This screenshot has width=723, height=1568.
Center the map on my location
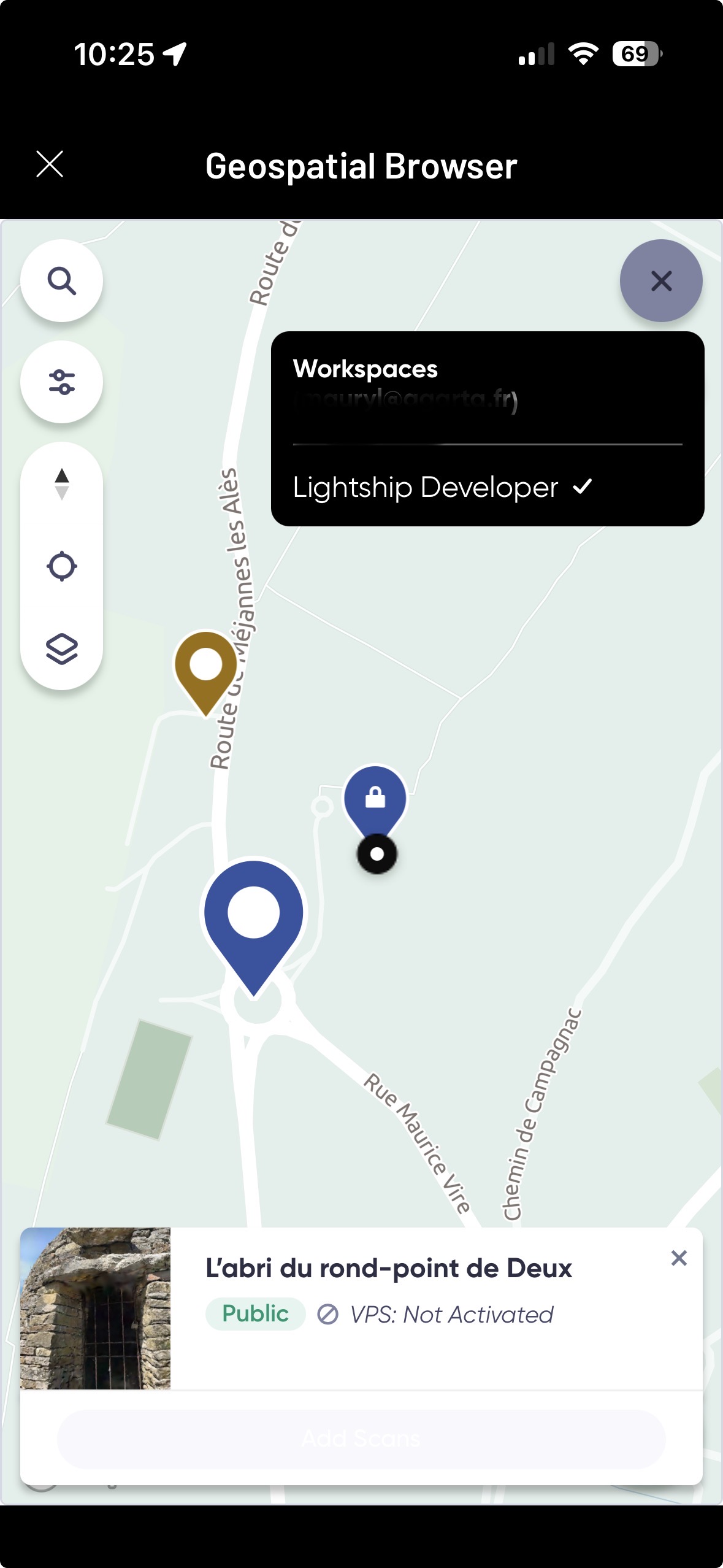(x=62, y=566)
